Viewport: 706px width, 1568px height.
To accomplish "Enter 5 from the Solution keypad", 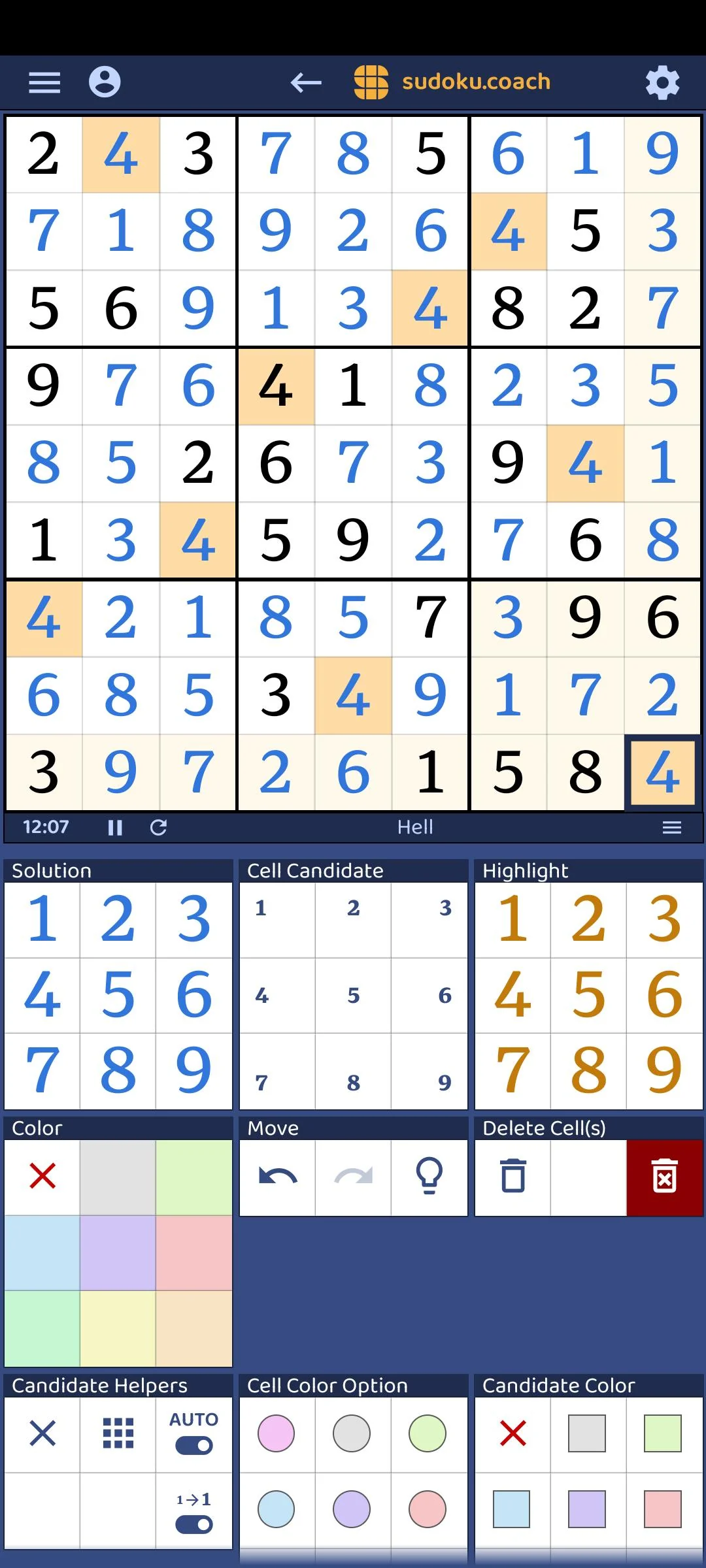I will 118,995.
